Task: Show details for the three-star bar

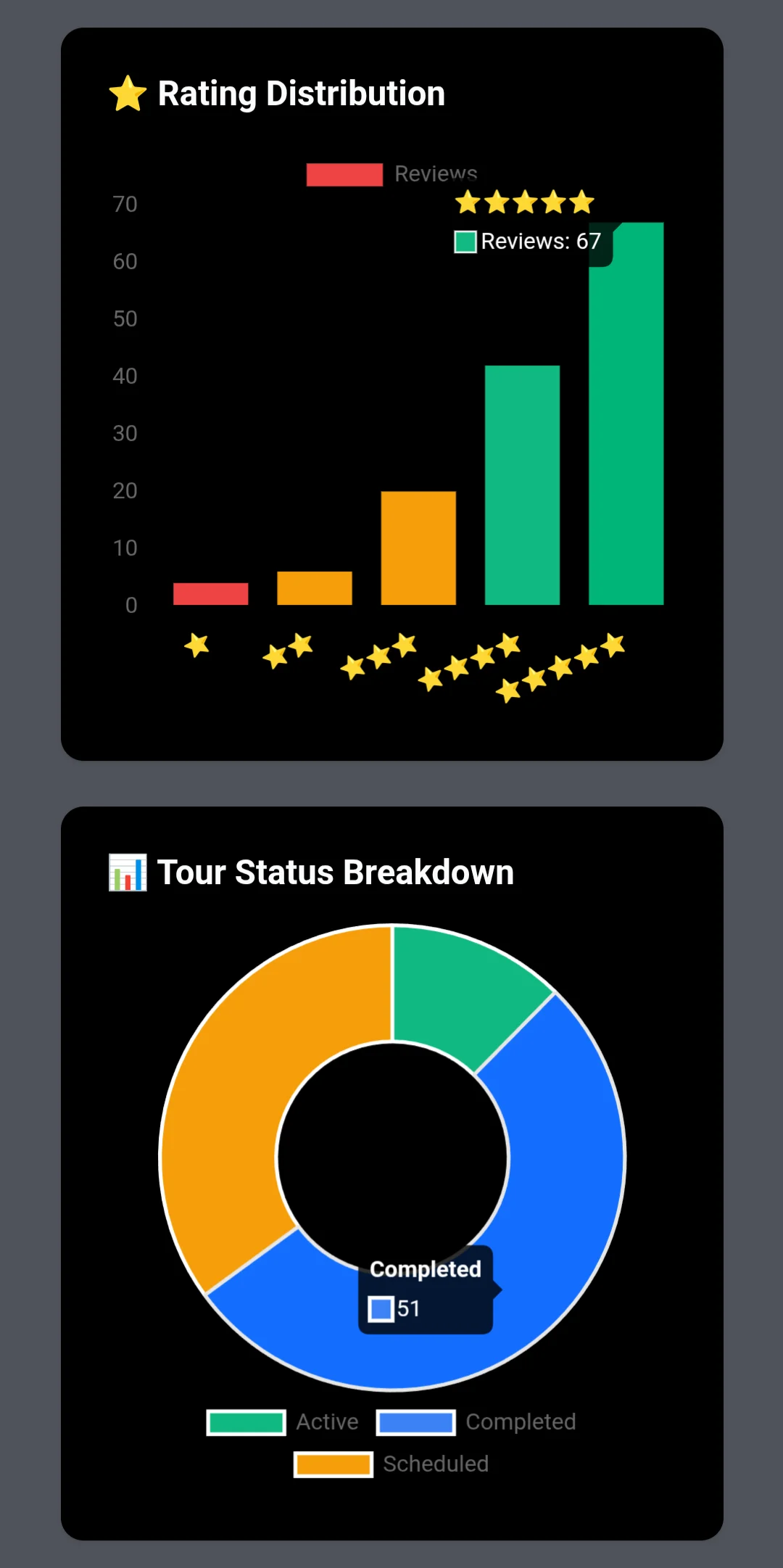Action: (x=418, y=548)
